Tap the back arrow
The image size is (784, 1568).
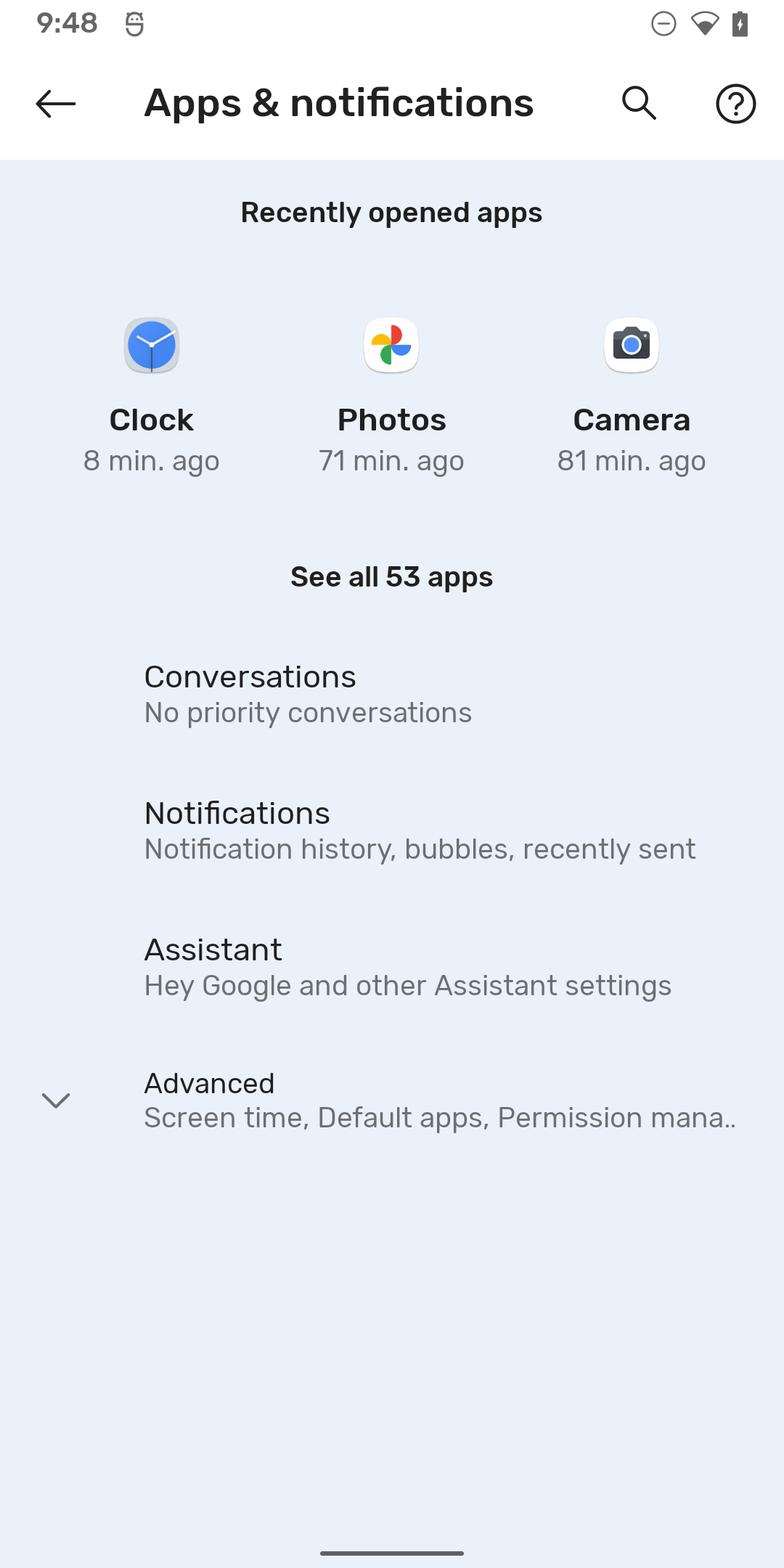(x=54, y=102)
